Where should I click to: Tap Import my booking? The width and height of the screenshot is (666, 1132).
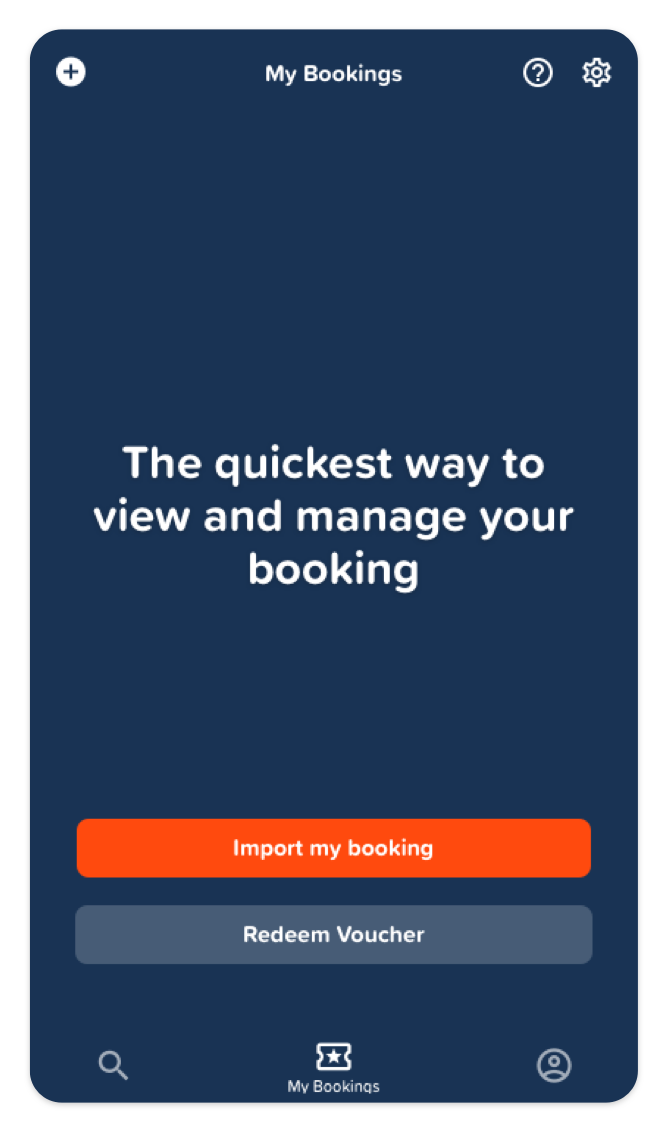tap(333, 848)
